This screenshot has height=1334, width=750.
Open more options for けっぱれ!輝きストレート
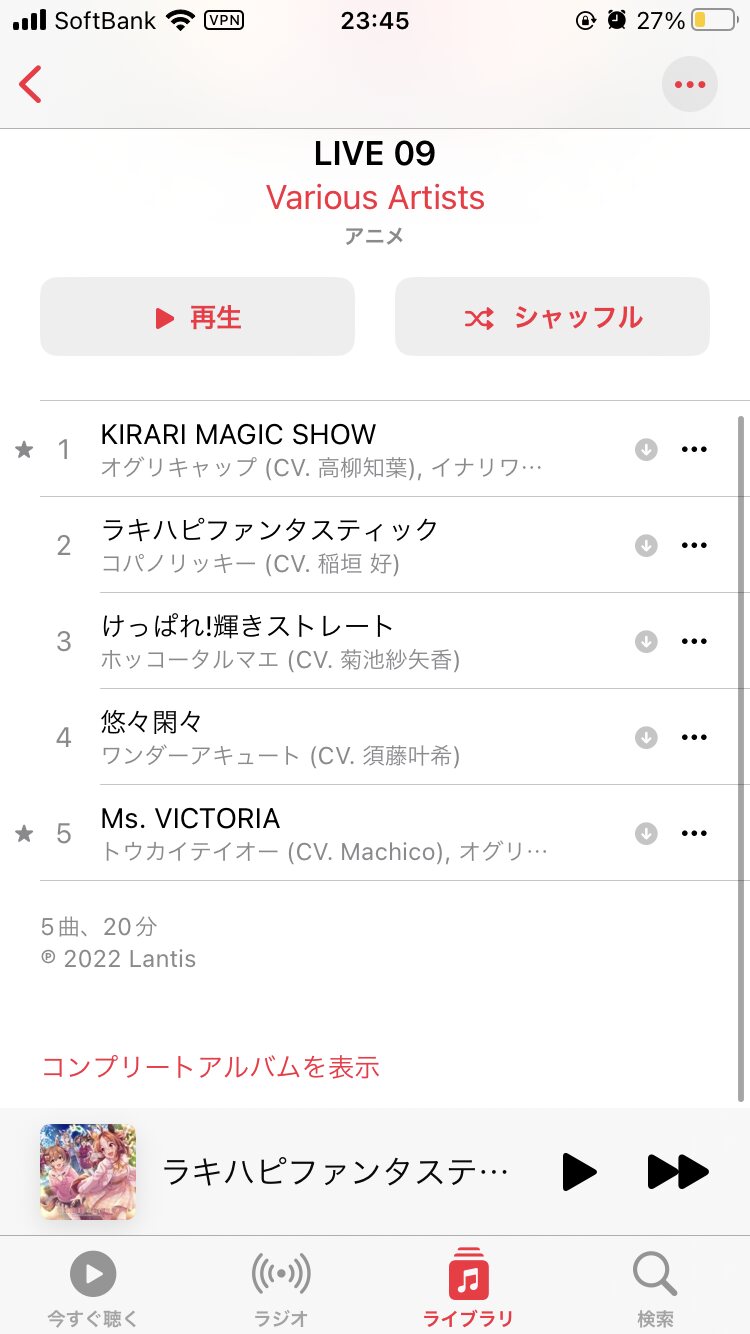[x=694, y=642]
